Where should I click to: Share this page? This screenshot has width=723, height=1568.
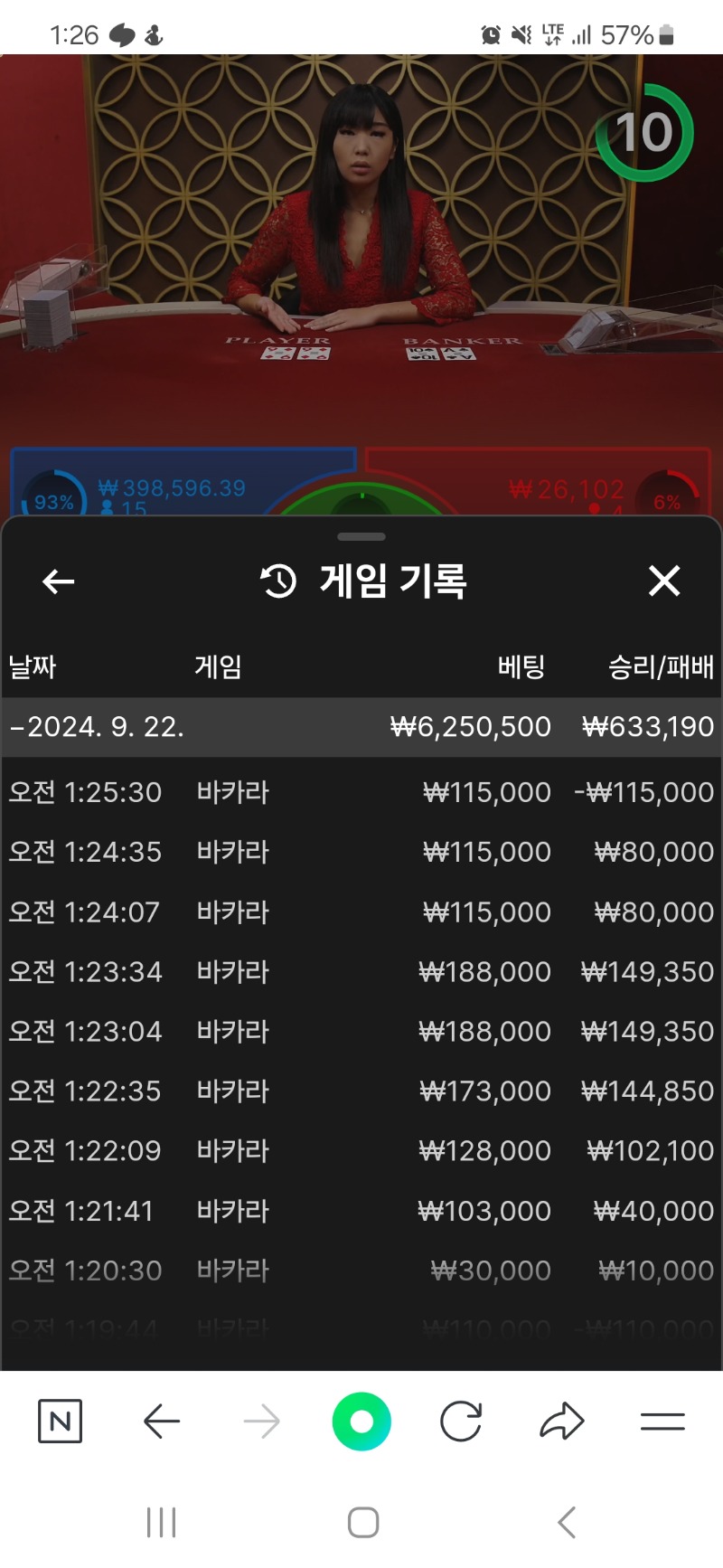[562, 1422]
